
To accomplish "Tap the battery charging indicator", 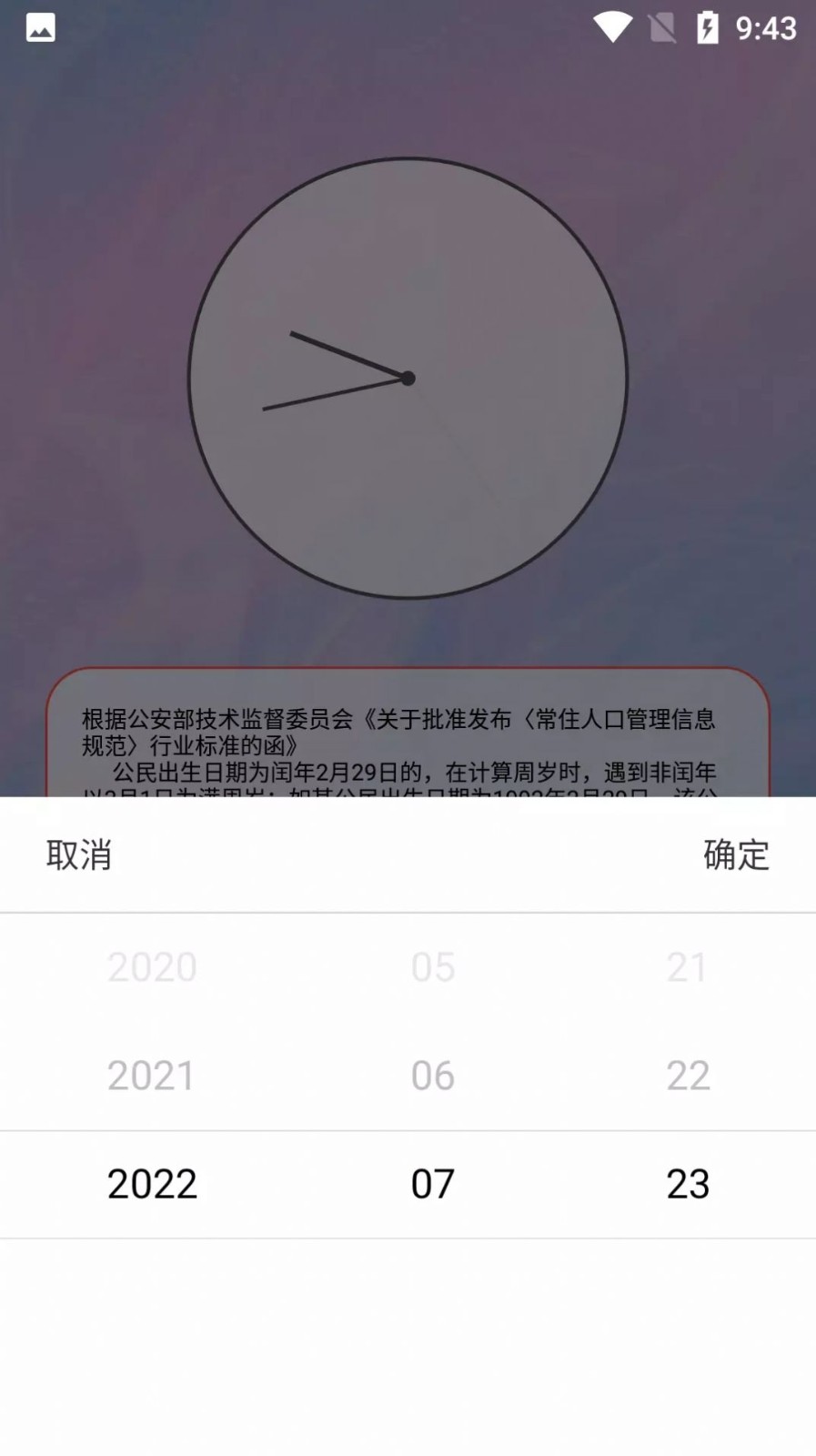I will click(x=709, y=28).
